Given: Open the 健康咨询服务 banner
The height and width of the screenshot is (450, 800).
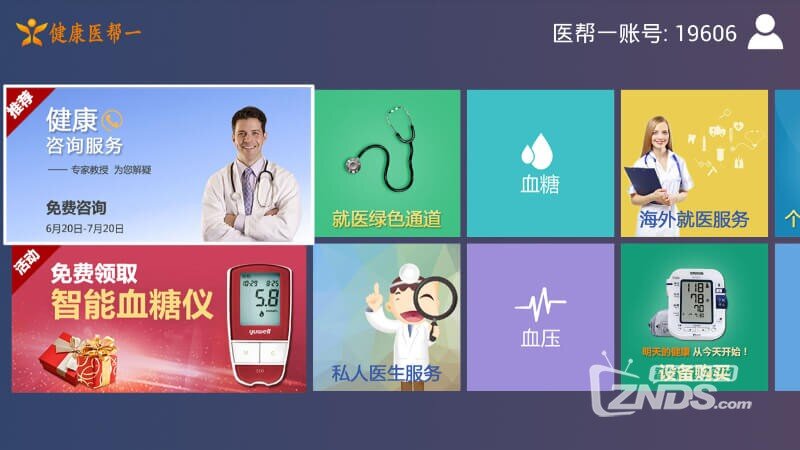Looking at the screenshot, I should pyautogui.click(x=159, y=165).
